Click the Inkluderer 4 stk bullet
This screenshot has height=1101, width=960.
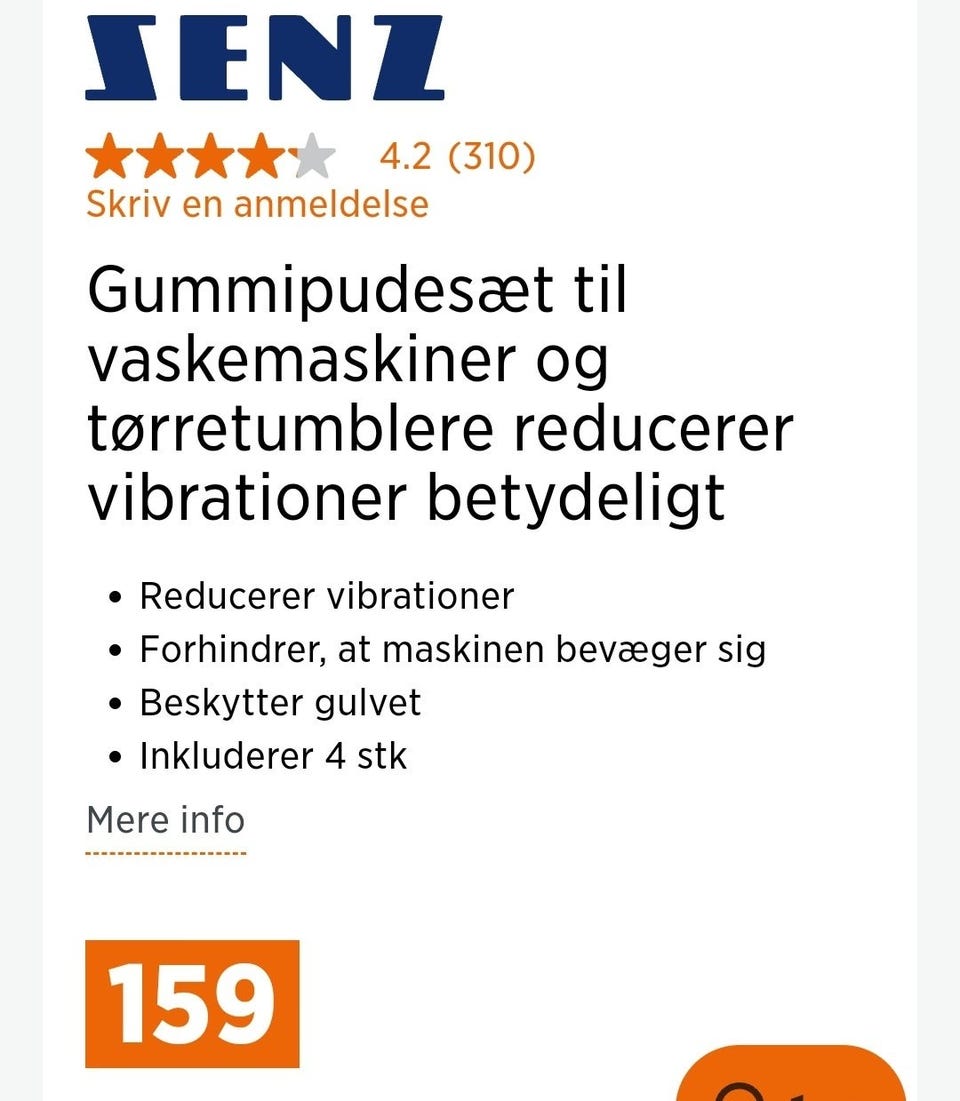point(273,756)
